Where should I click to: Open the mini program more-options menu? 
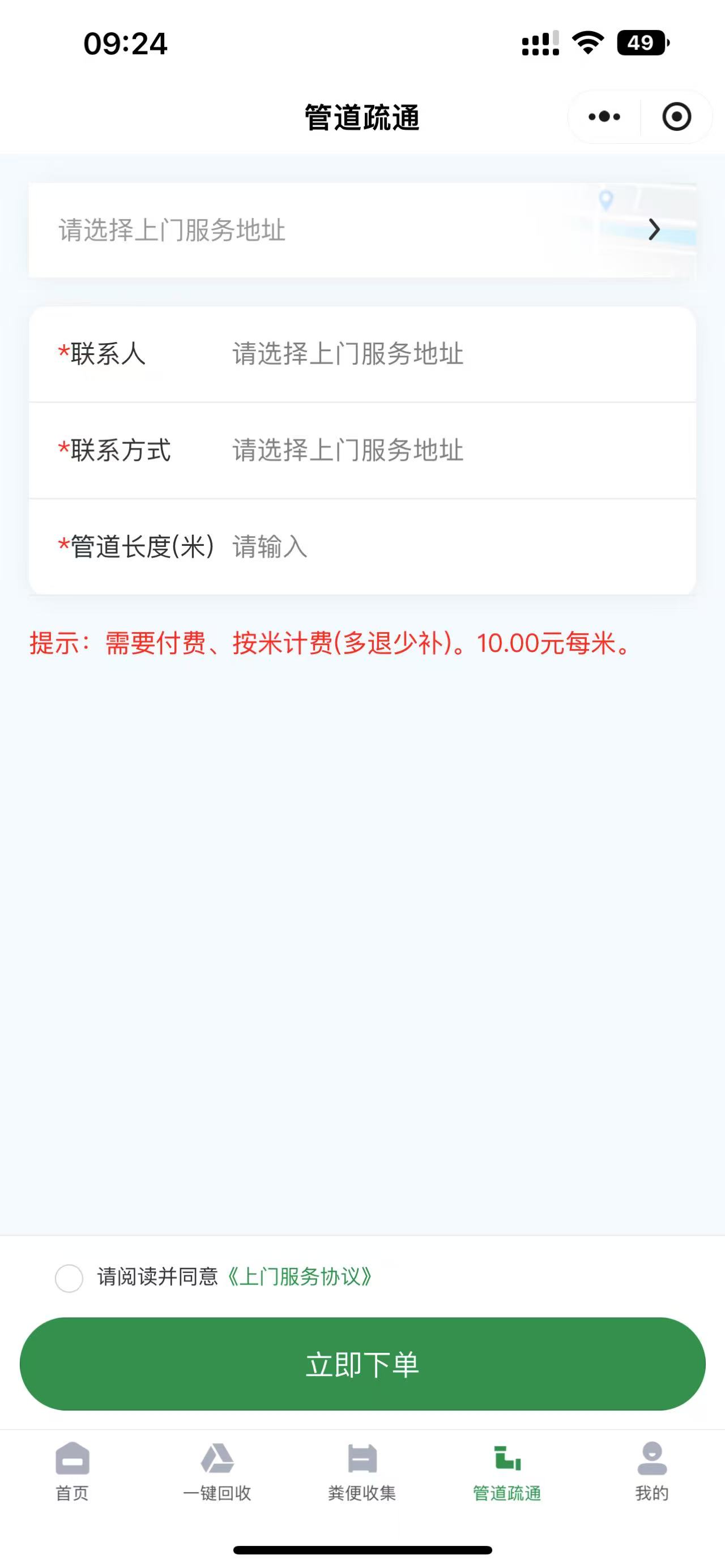point(604,116)
